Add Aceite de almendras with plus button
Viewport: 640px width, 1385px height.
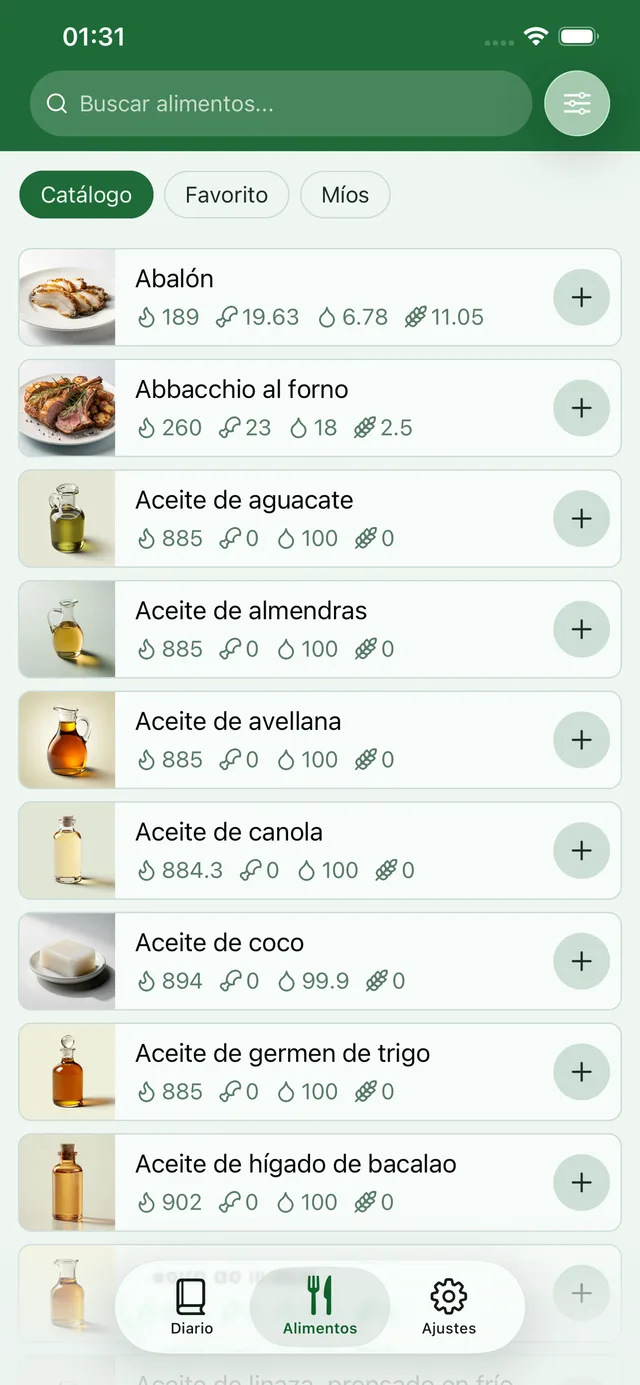581,629
